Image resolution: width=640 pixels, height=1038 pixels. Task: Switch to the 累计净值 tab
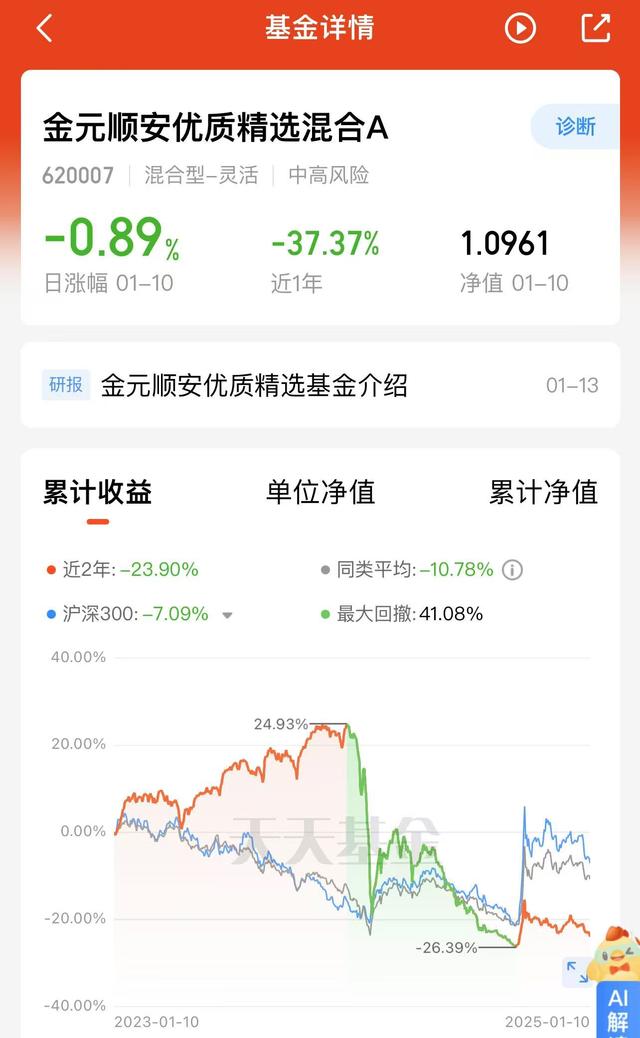click(543, 492)
